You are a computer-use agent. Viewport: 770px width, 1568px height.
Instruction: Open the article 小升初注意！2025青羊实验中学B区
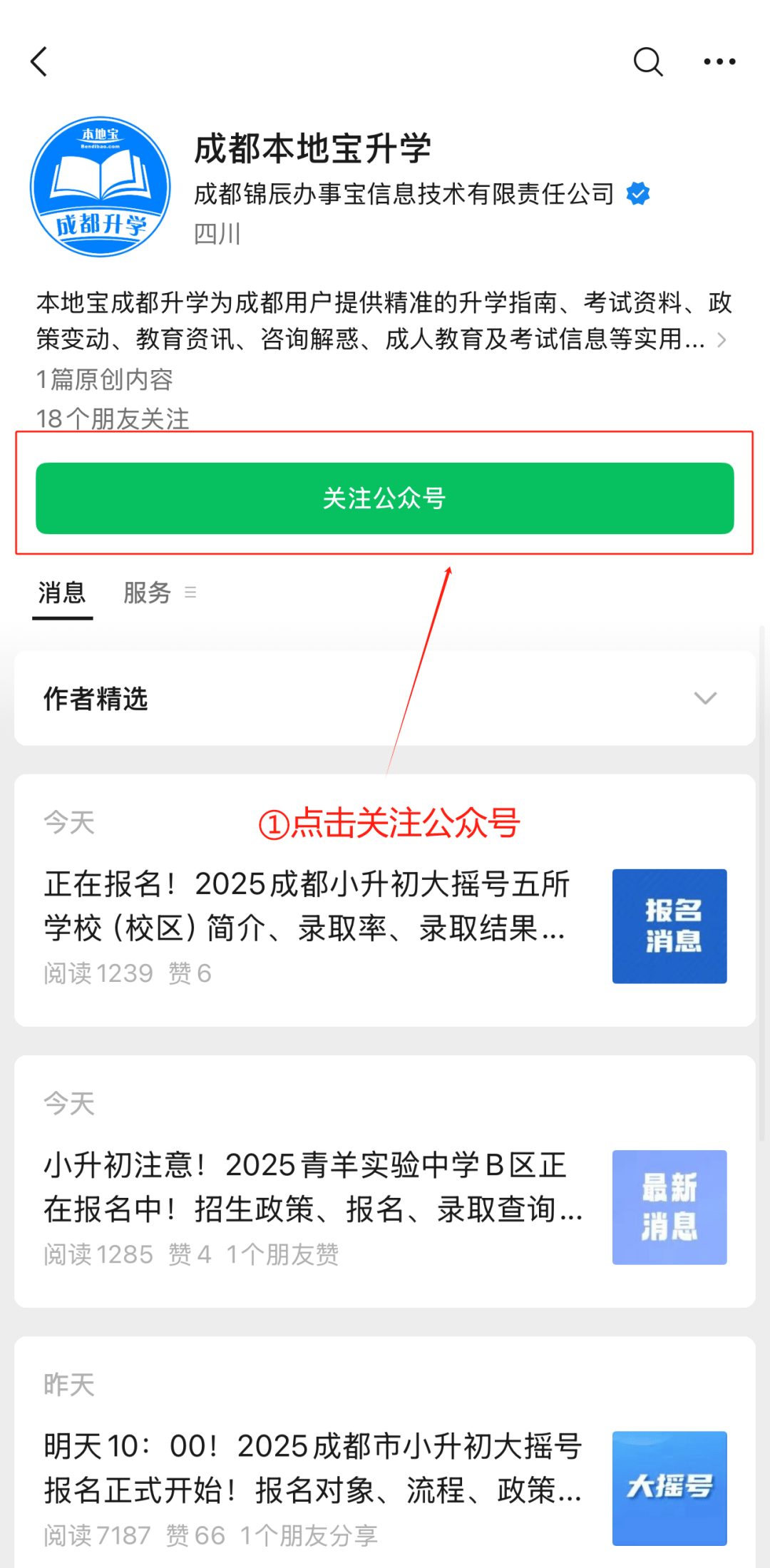pos(385,1182)
